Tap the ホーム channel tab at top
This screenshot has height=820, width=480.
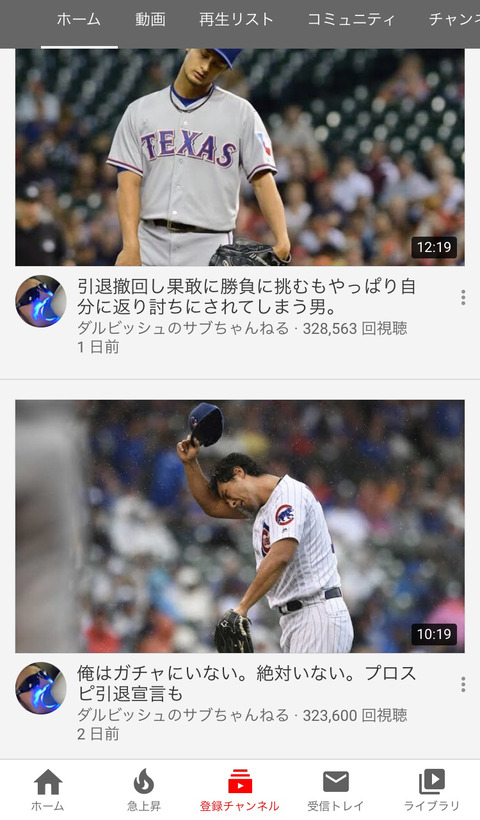tap(78, 20)
